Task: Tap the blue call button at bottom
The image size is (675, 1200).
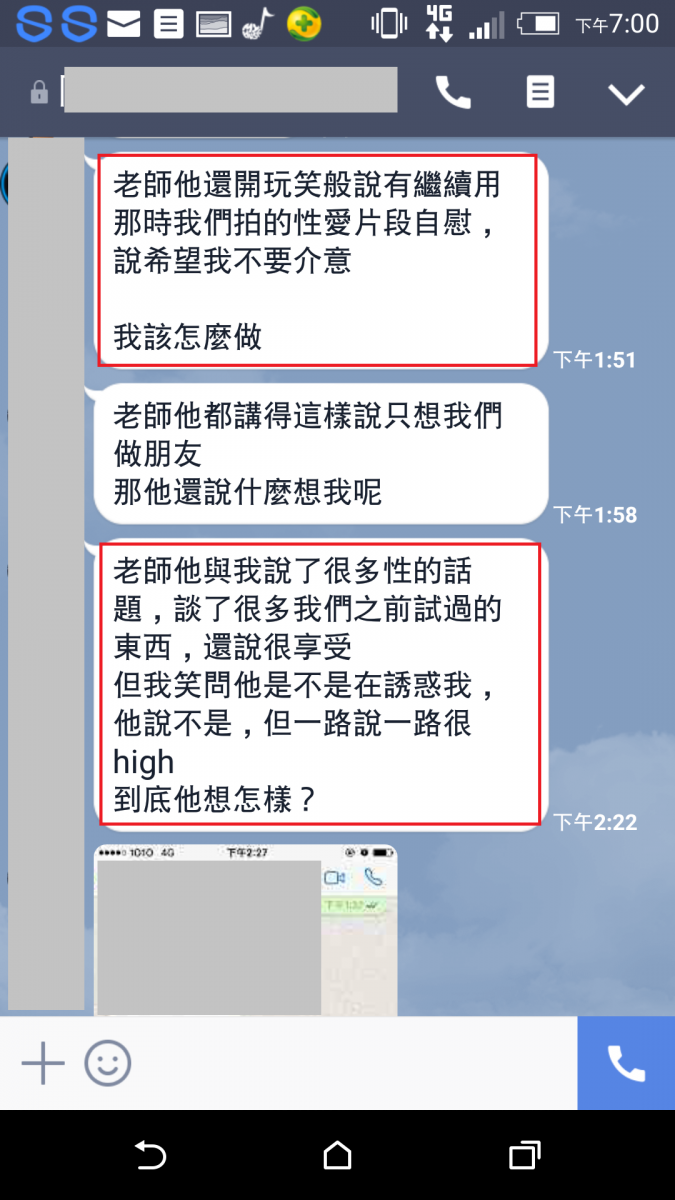Action: 626,1063
